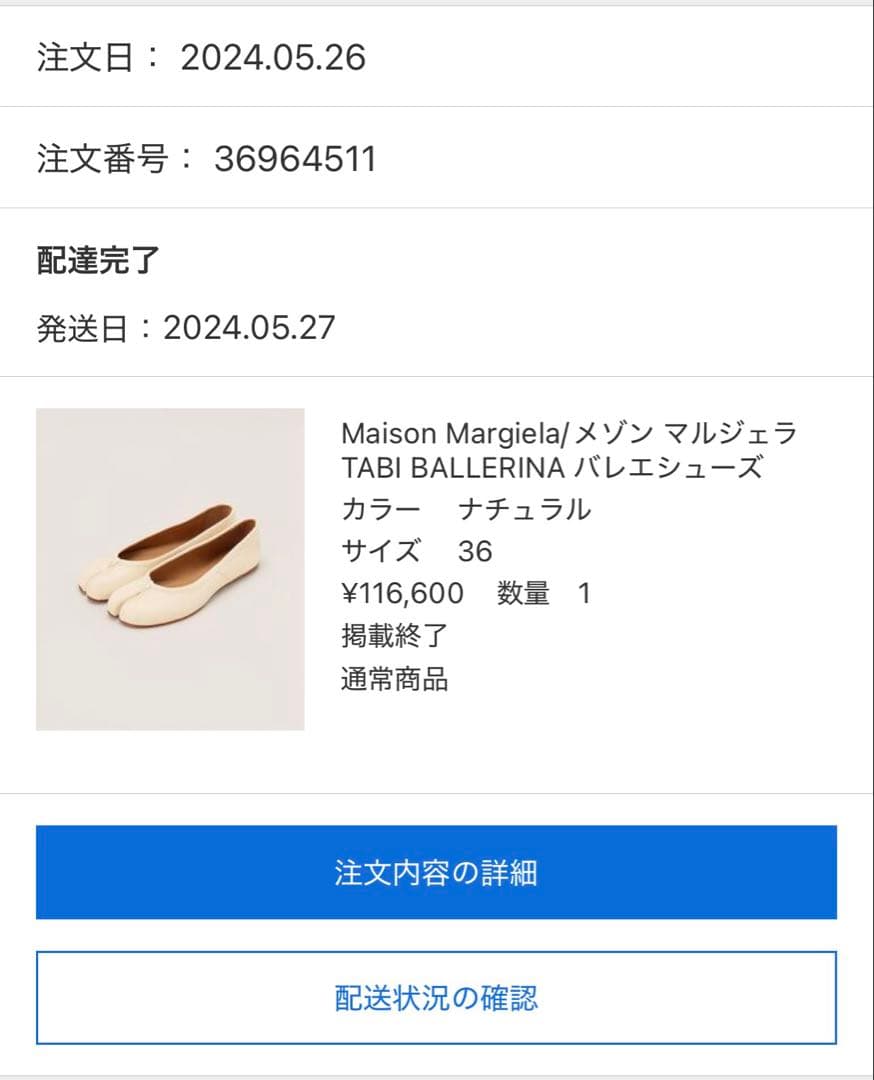
Task: Click the 注文日 label
Action: pyautogui.click(x=70, y=57)
